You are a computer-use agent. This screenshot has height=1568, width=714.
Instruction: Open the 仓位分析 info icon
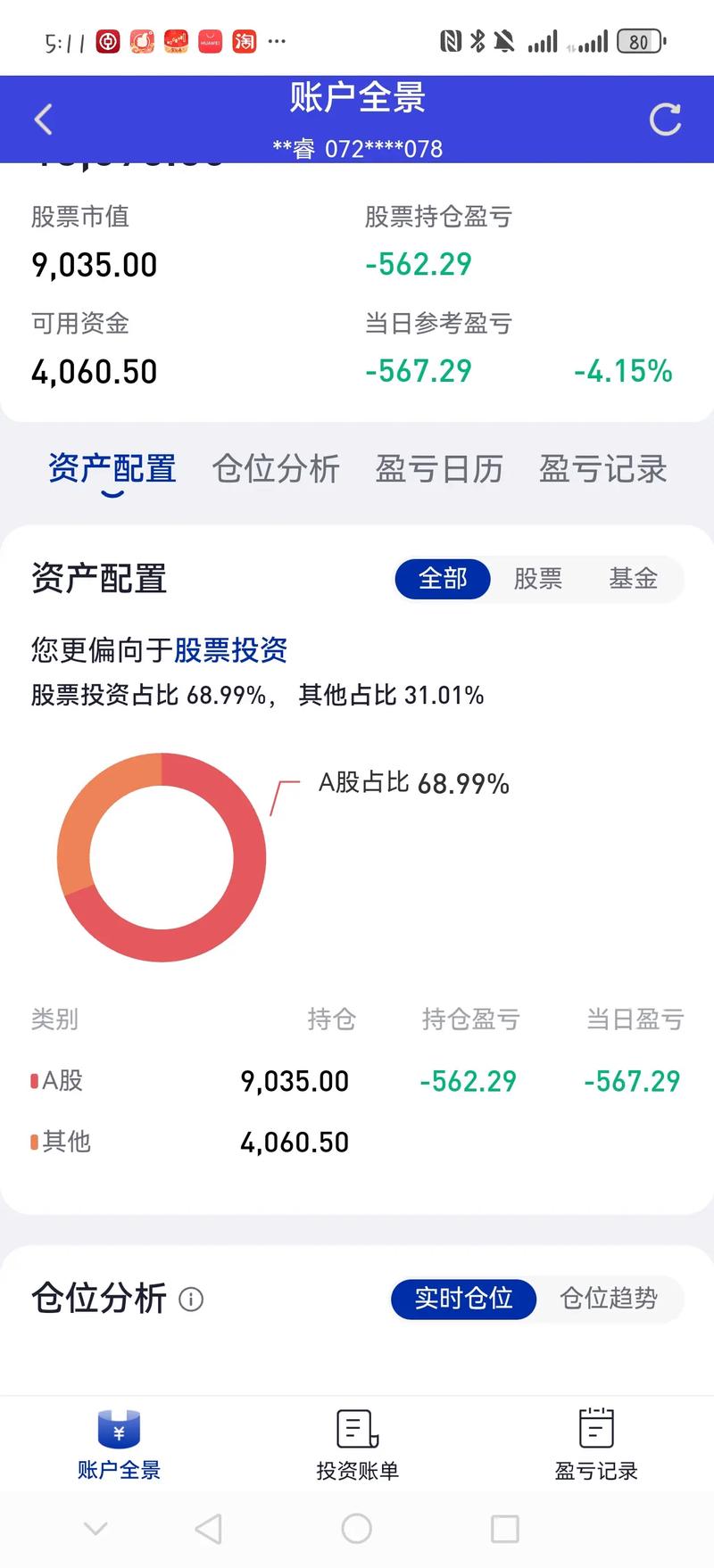click(191, 1300)
